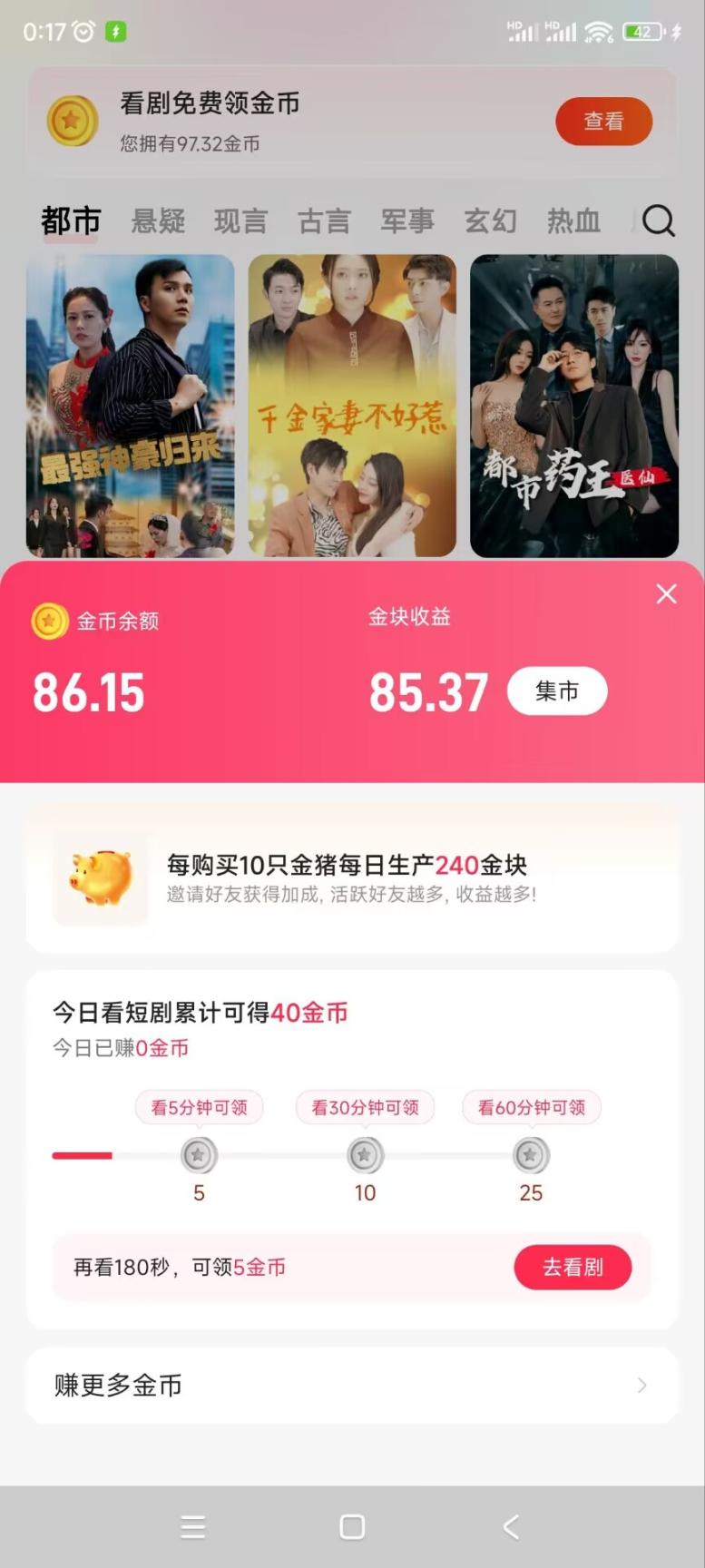The image size is (705, 1568).
Task: Tap the coin icon beside 金币余额
Action: (x=51, y=622)
